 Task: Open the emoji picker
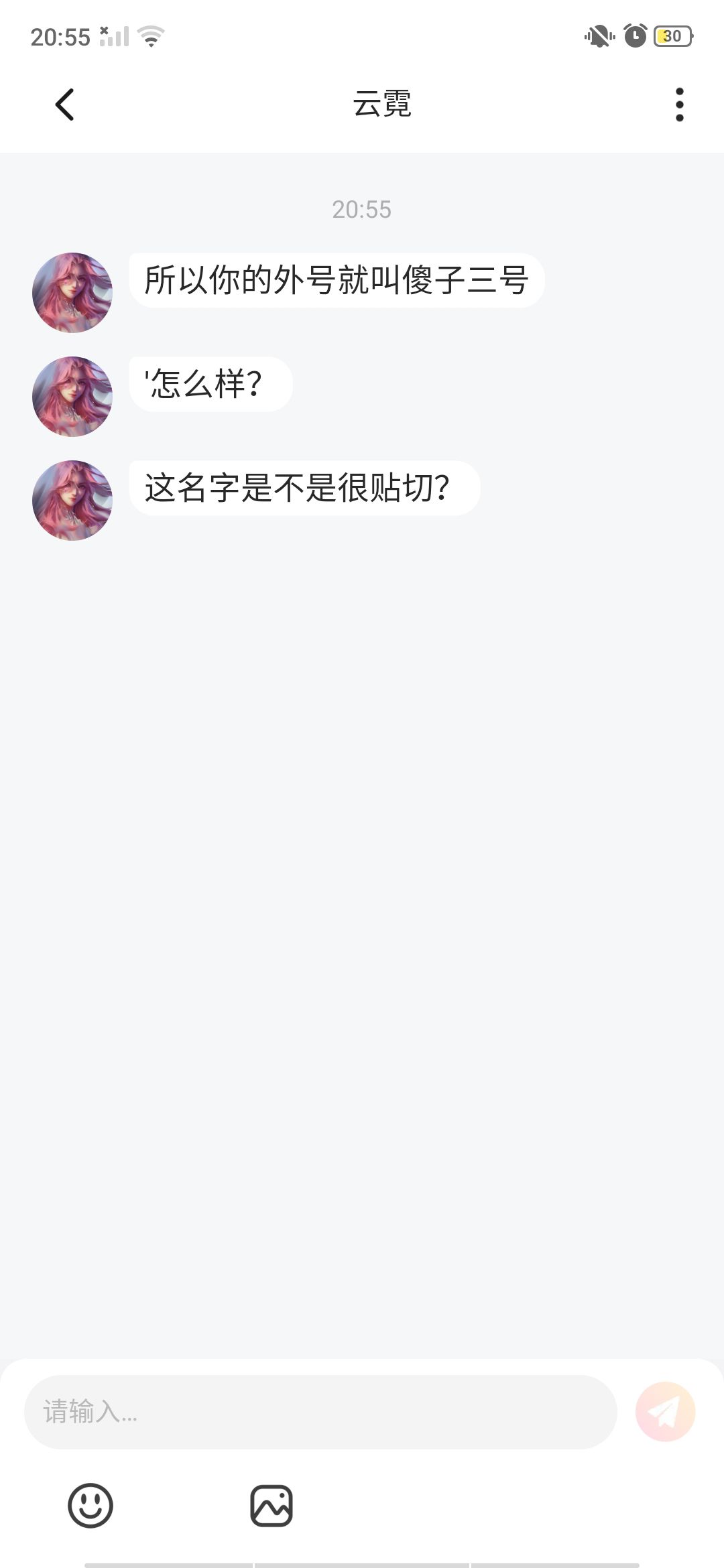(x=90, y=1506)
